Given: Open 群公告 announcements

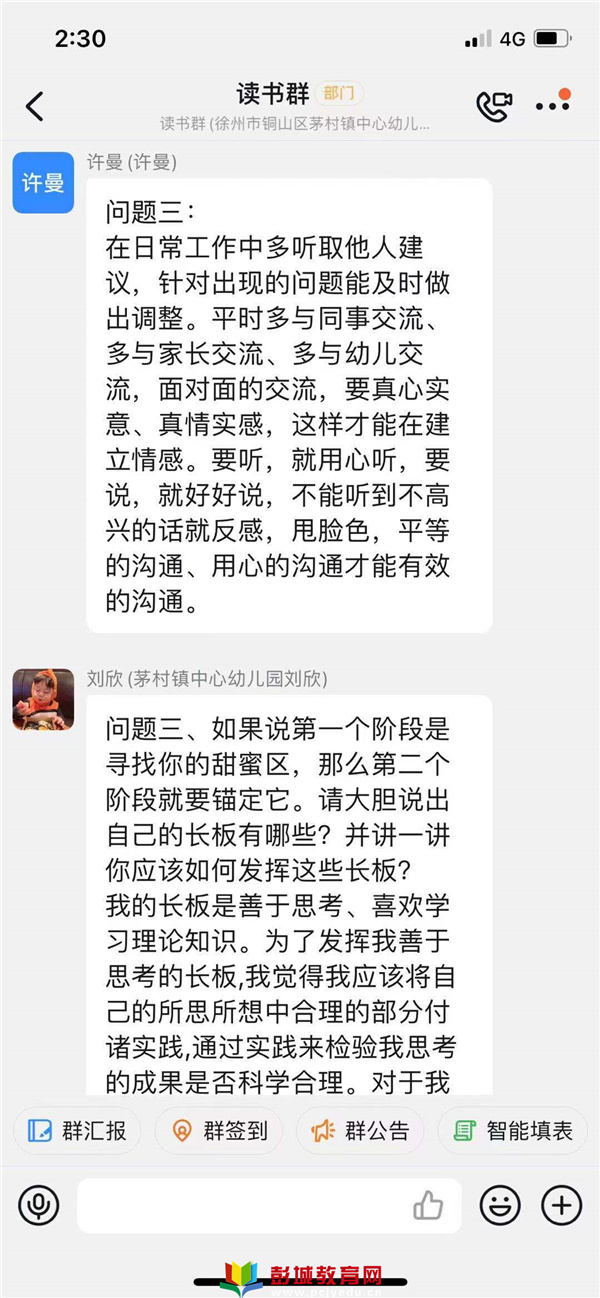Looking at the screenshot, I should pyautogui.click(x=360, y=1131).
